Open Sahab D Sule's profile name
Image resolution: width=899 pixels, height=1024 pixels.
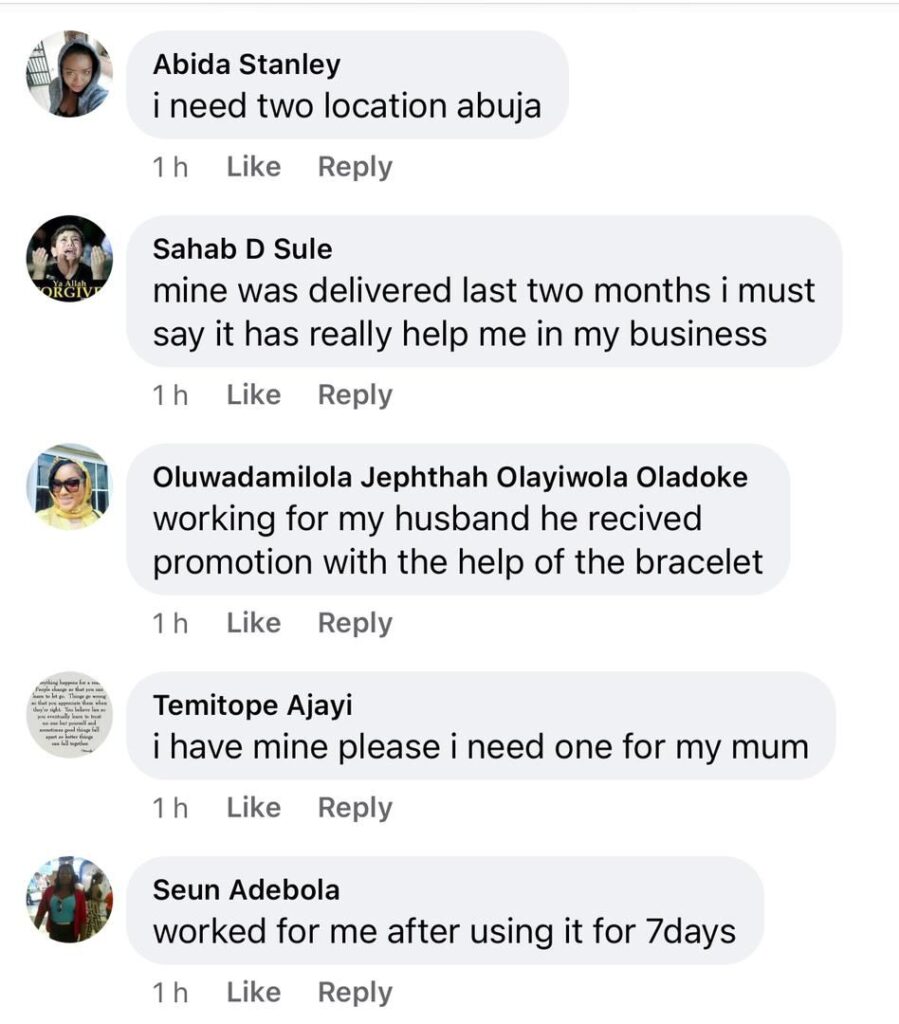coord(242,249)
